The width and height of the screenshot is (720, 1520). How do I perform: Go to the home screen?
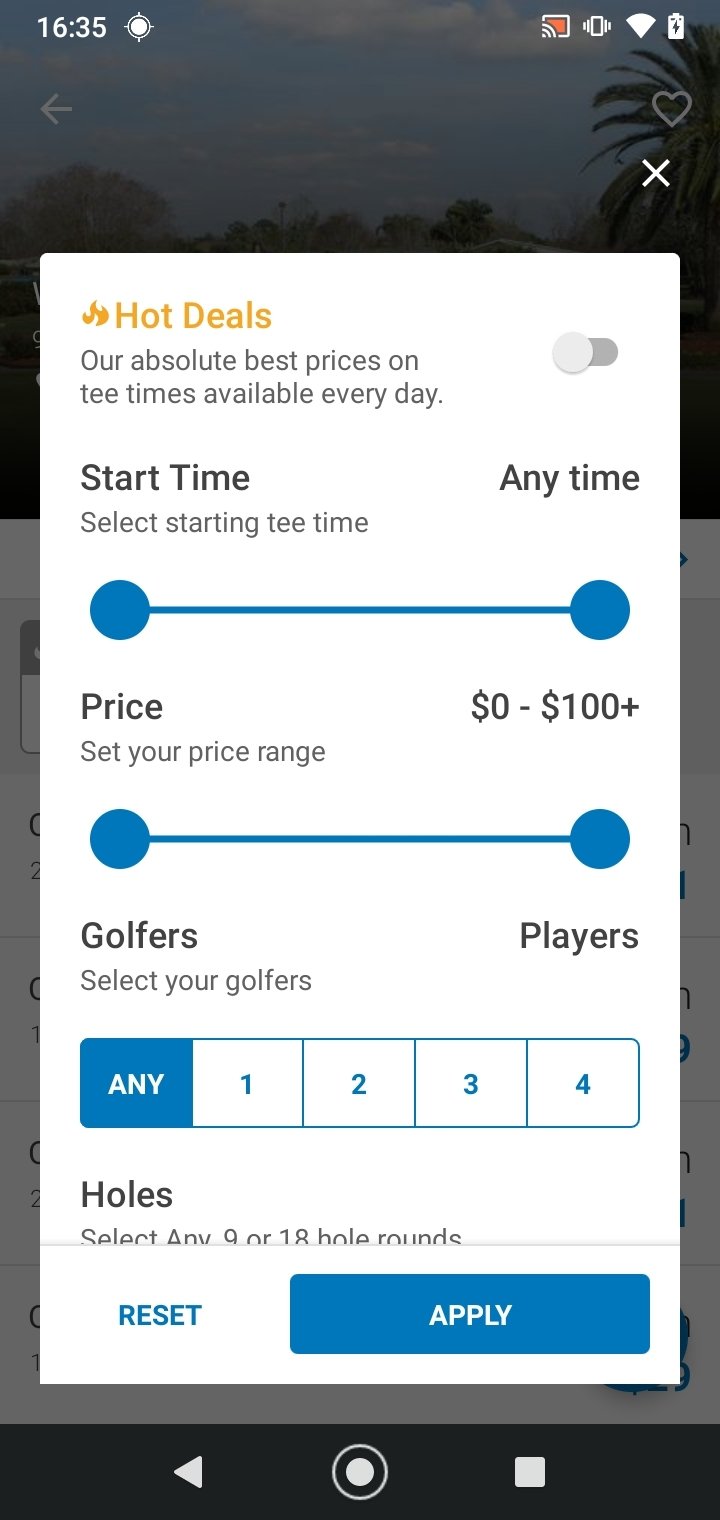point(360,1472)
